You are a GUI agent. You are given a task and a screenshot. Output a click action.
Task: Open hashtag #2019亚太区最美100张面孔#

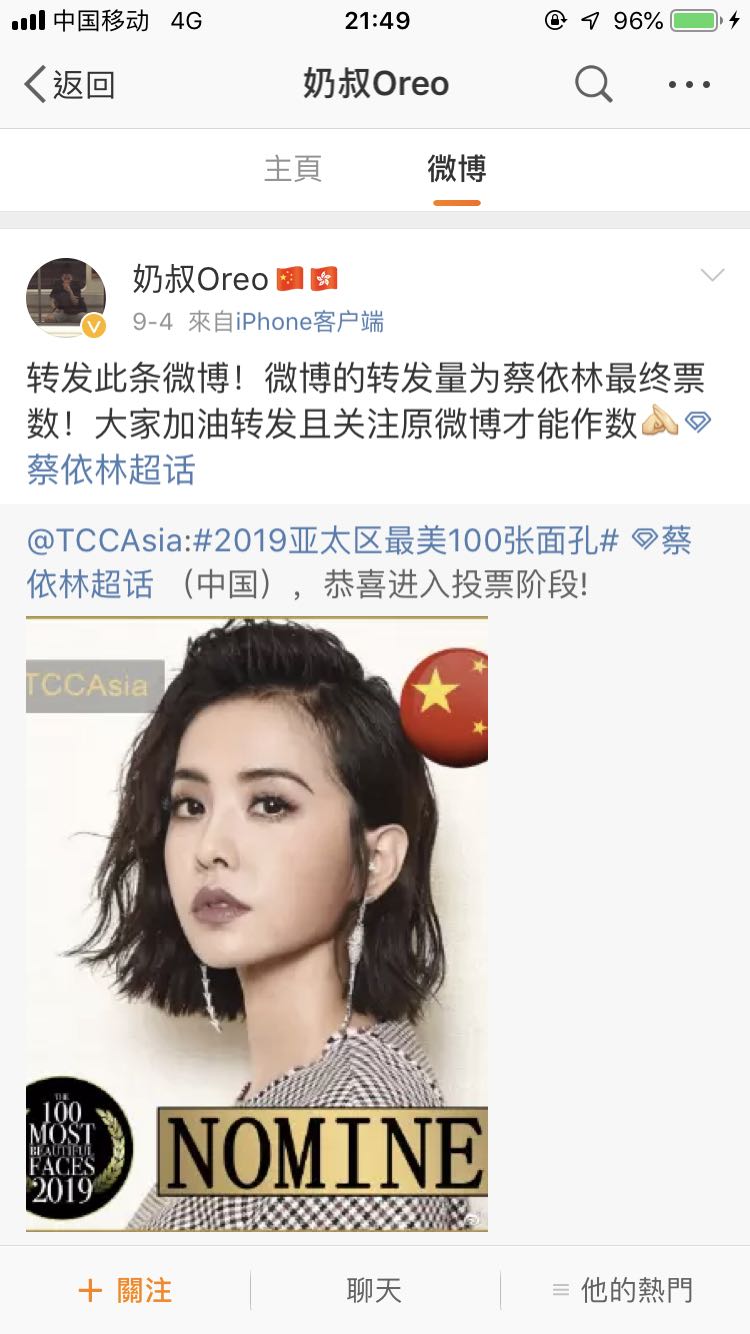coord(406,541)
